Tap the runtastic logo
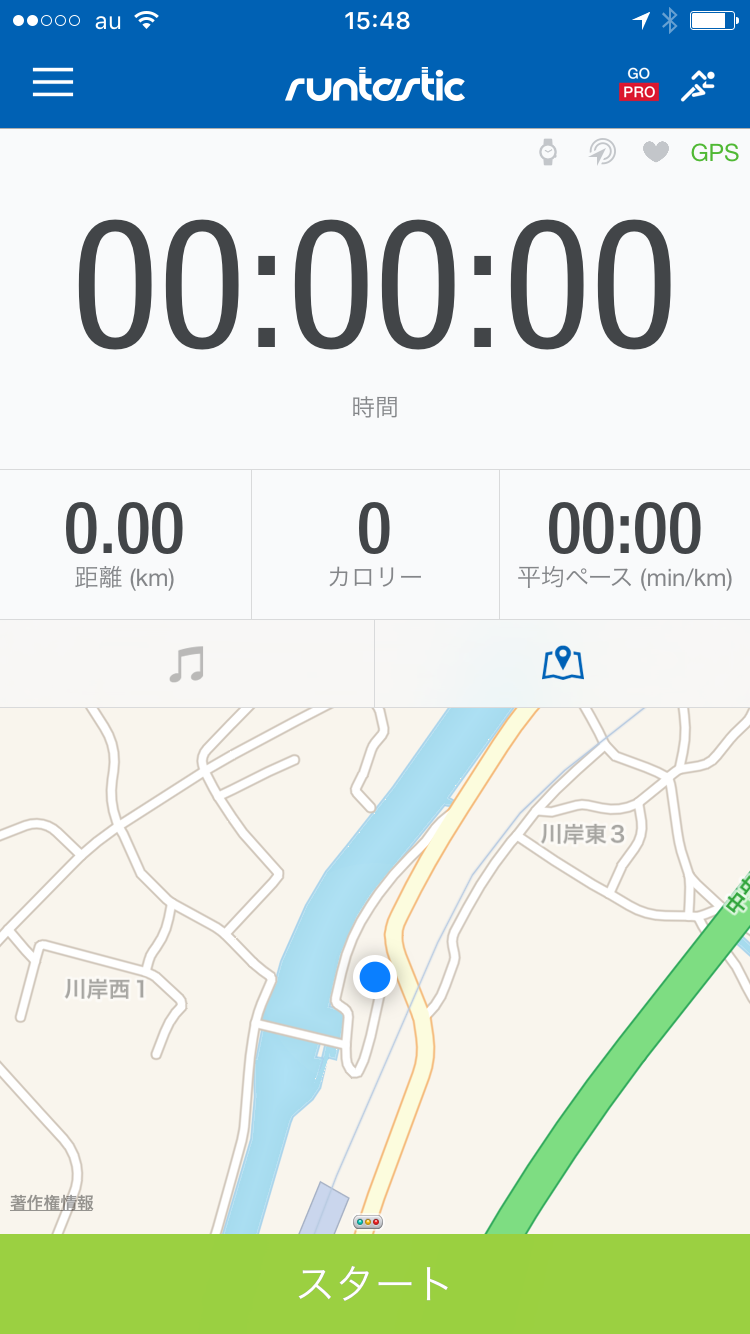This screenshot has height=1334, width=750. [x=375, y=86]
